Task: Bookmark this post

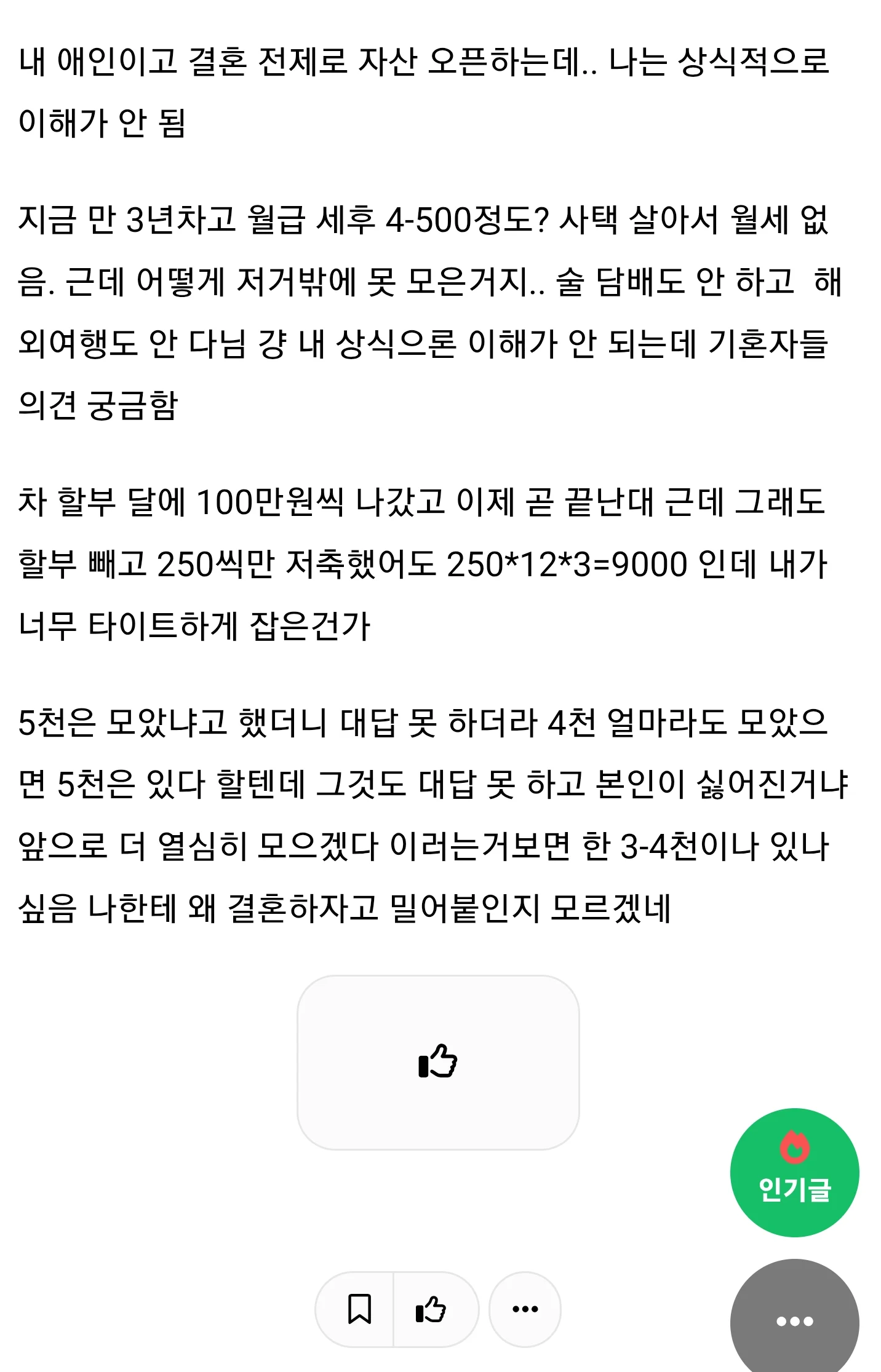Action: 359,1309
